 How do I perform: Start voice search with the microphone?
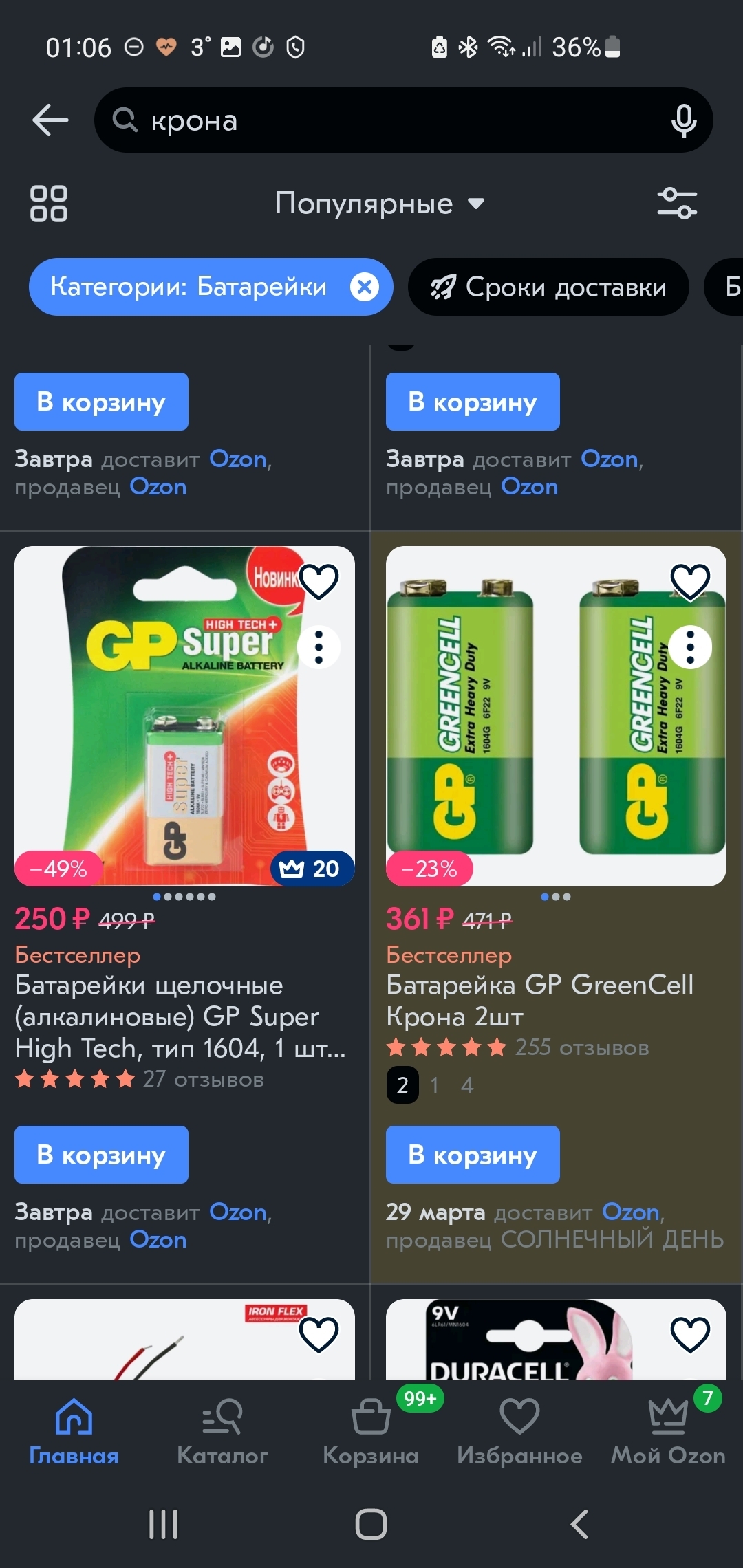683,120
